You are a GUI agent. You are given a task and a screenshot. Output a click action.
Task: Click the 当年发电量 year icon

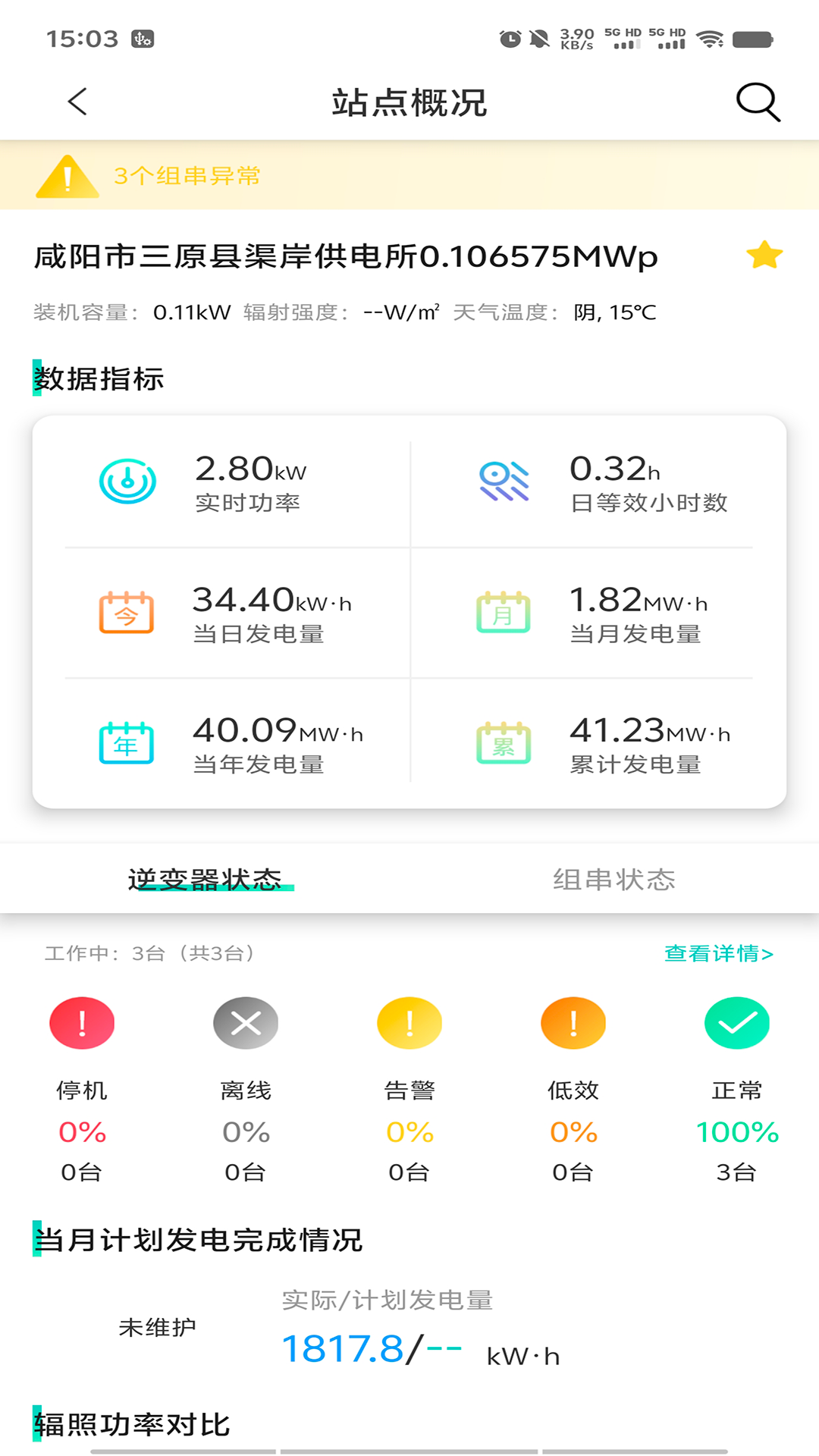[x=127, y=743]
